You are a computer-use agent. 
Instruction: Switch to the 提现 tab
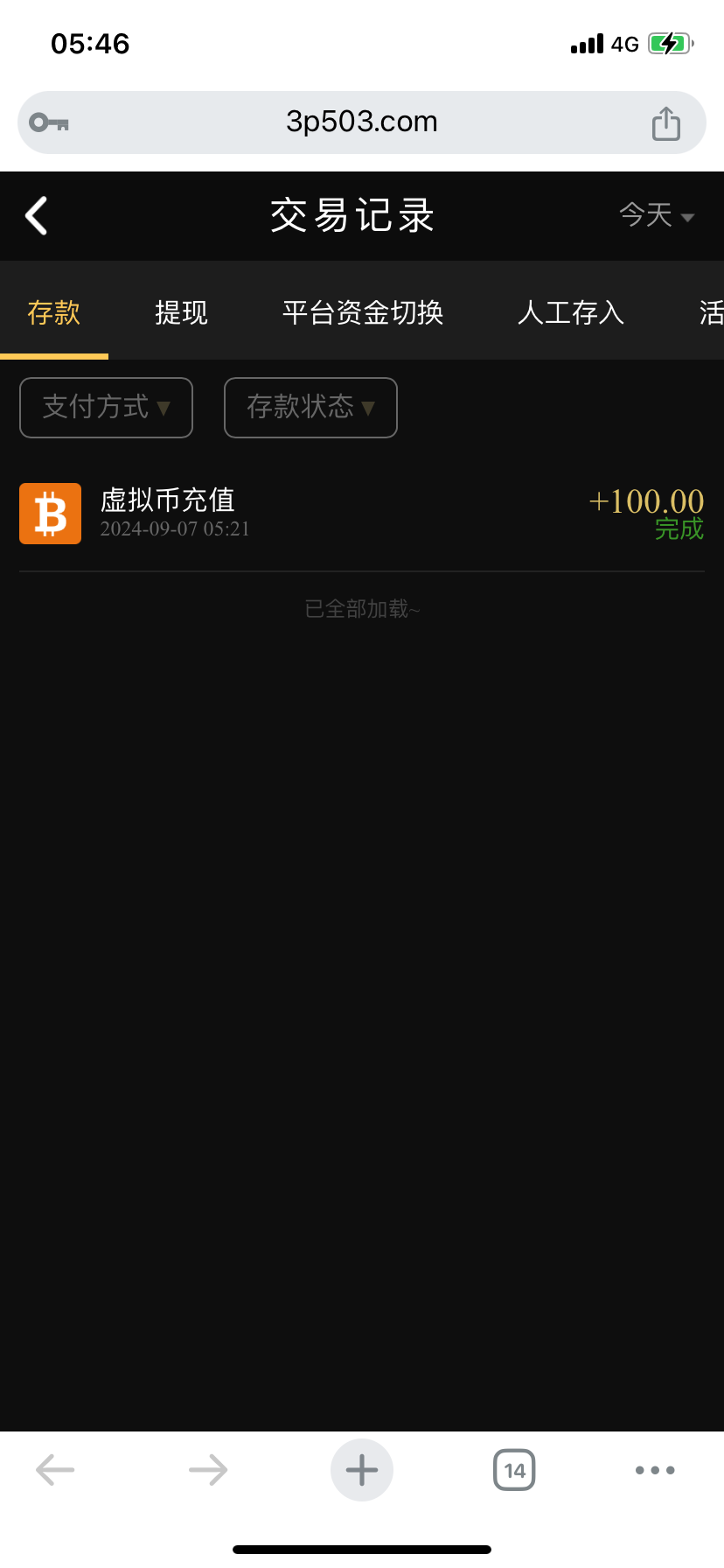click(x=181, y=312)
